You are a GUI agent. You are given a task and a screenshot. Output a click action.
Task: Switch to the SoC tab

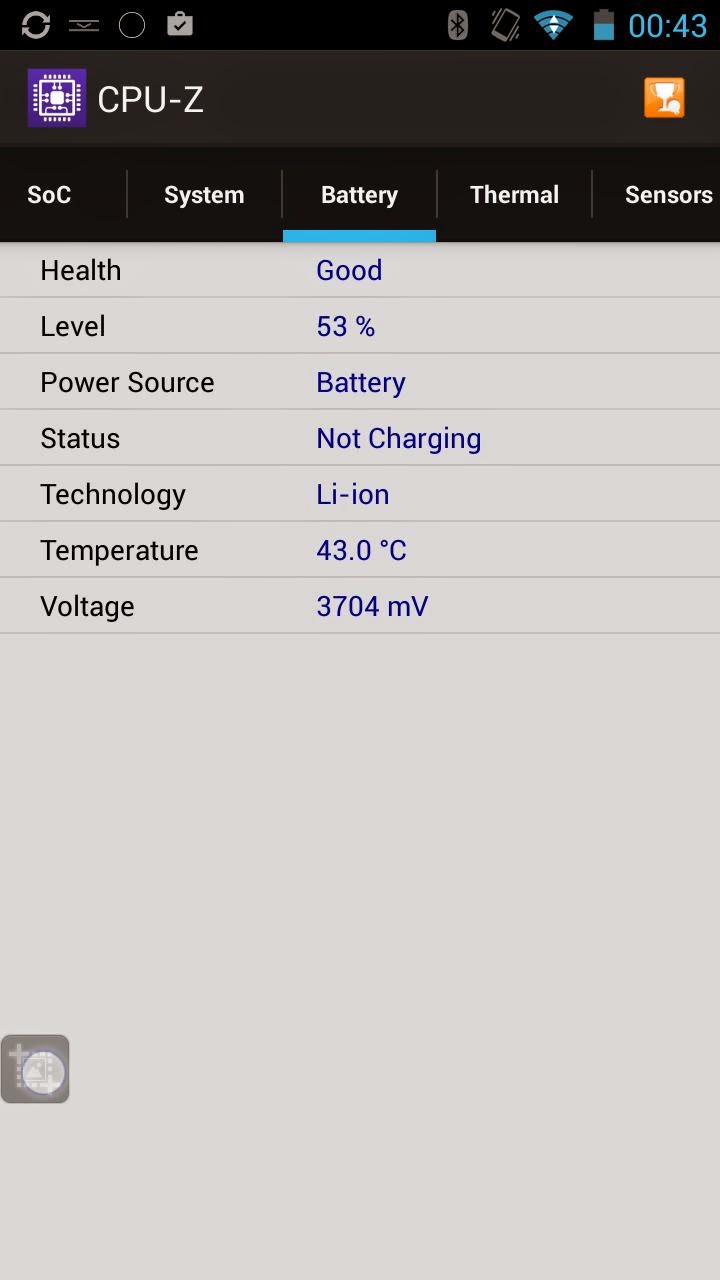pos(49,195)
